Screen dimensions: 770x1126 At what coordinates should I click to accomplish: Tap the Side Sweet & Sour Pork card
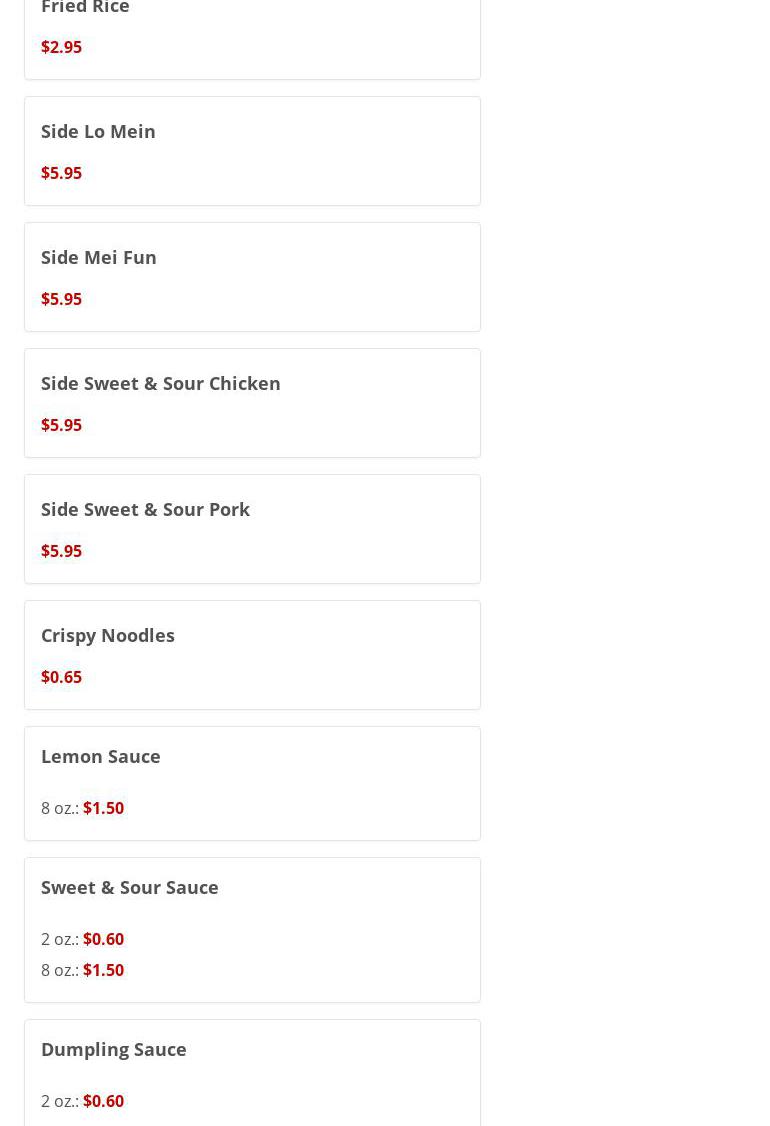tap(252, 529)
